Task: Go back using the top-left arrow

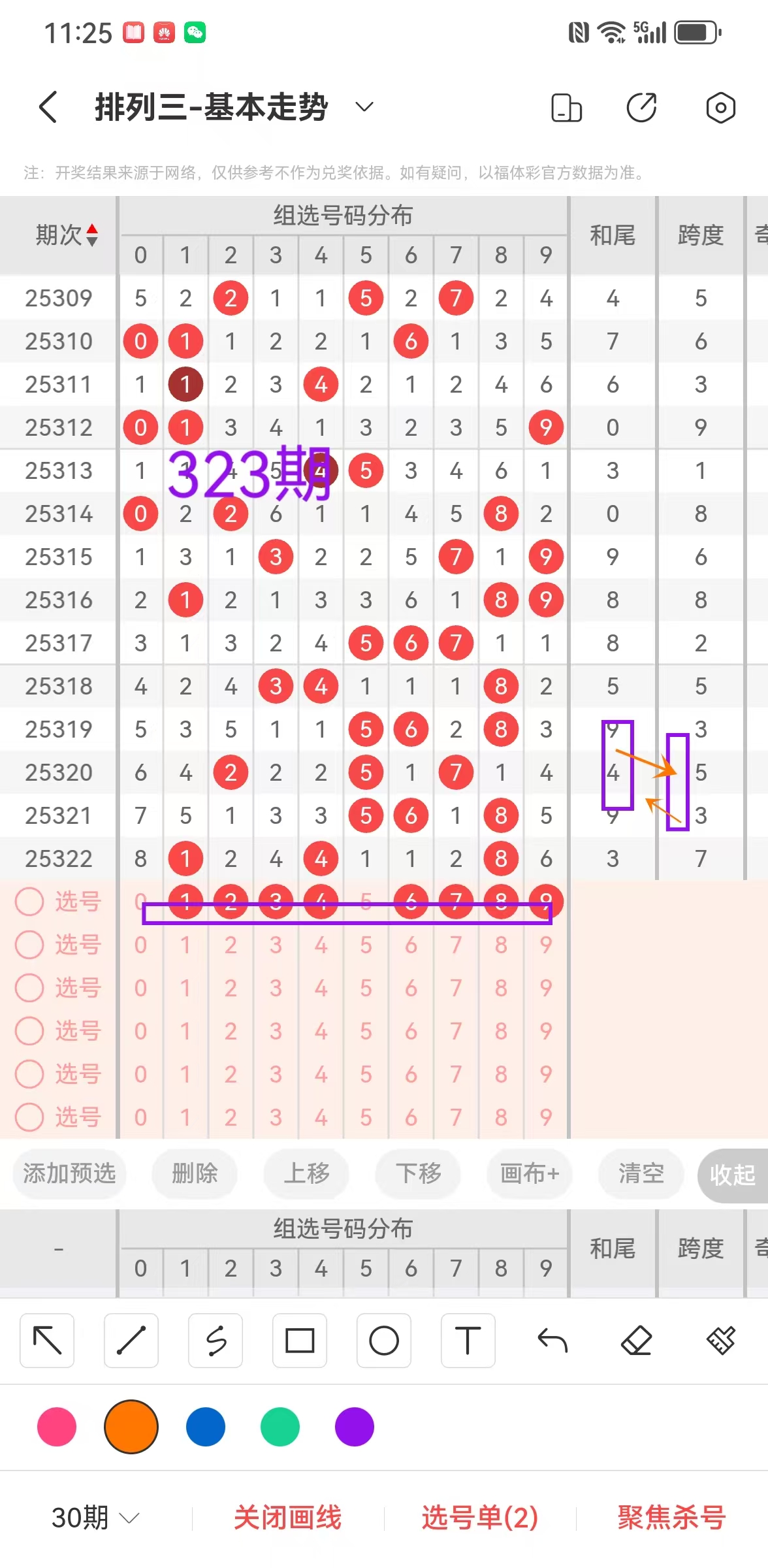Action: (x=48, y=107)
